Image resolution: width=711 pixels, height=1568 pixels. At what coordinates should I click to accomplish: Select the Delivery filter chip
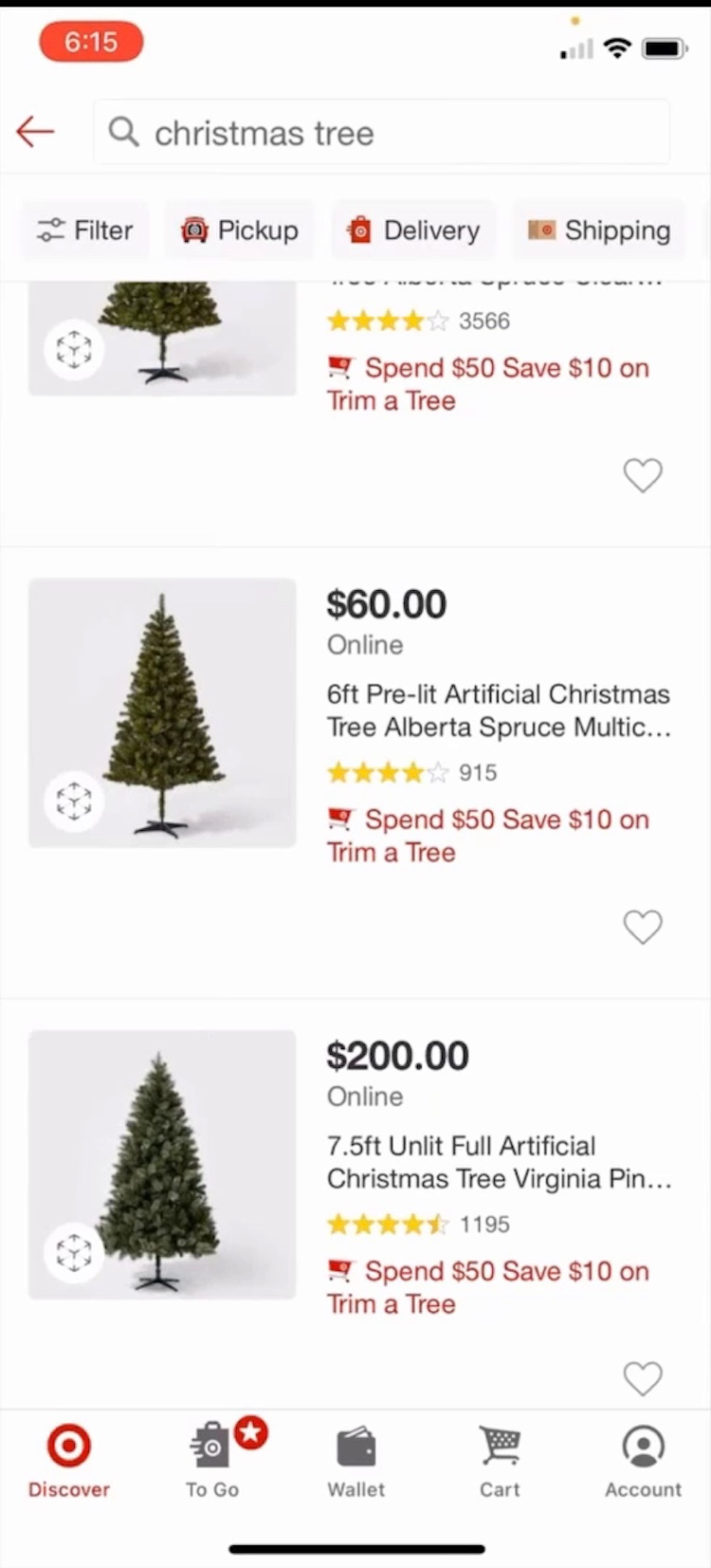pyautogui.click(x=413, y=231)
